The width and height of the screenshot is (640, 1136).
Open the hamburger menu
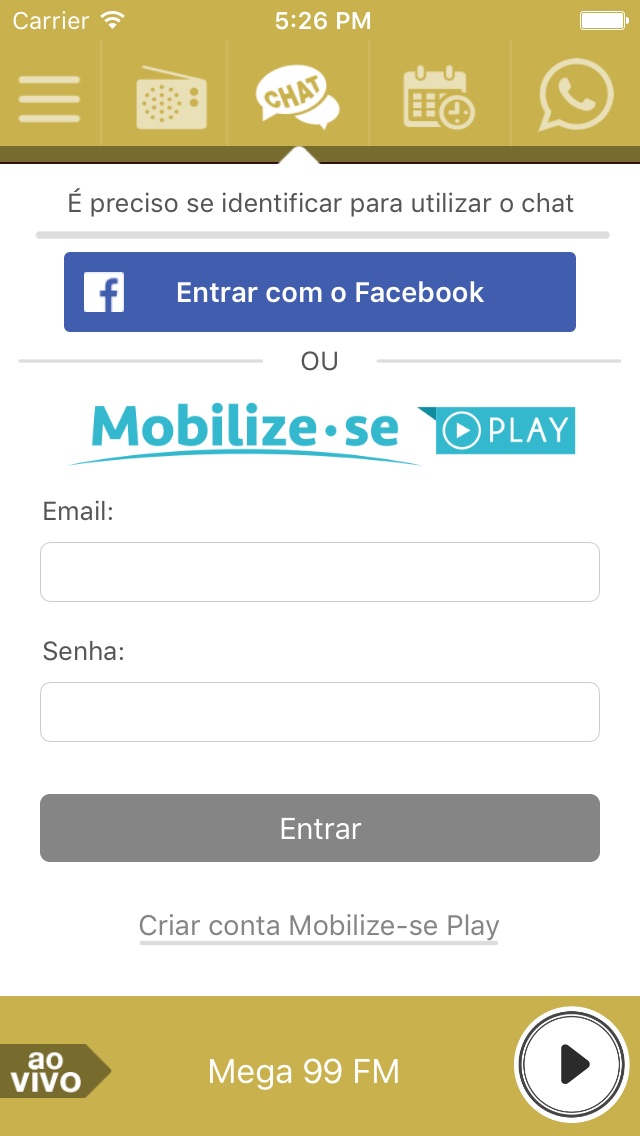click(49, 99)
